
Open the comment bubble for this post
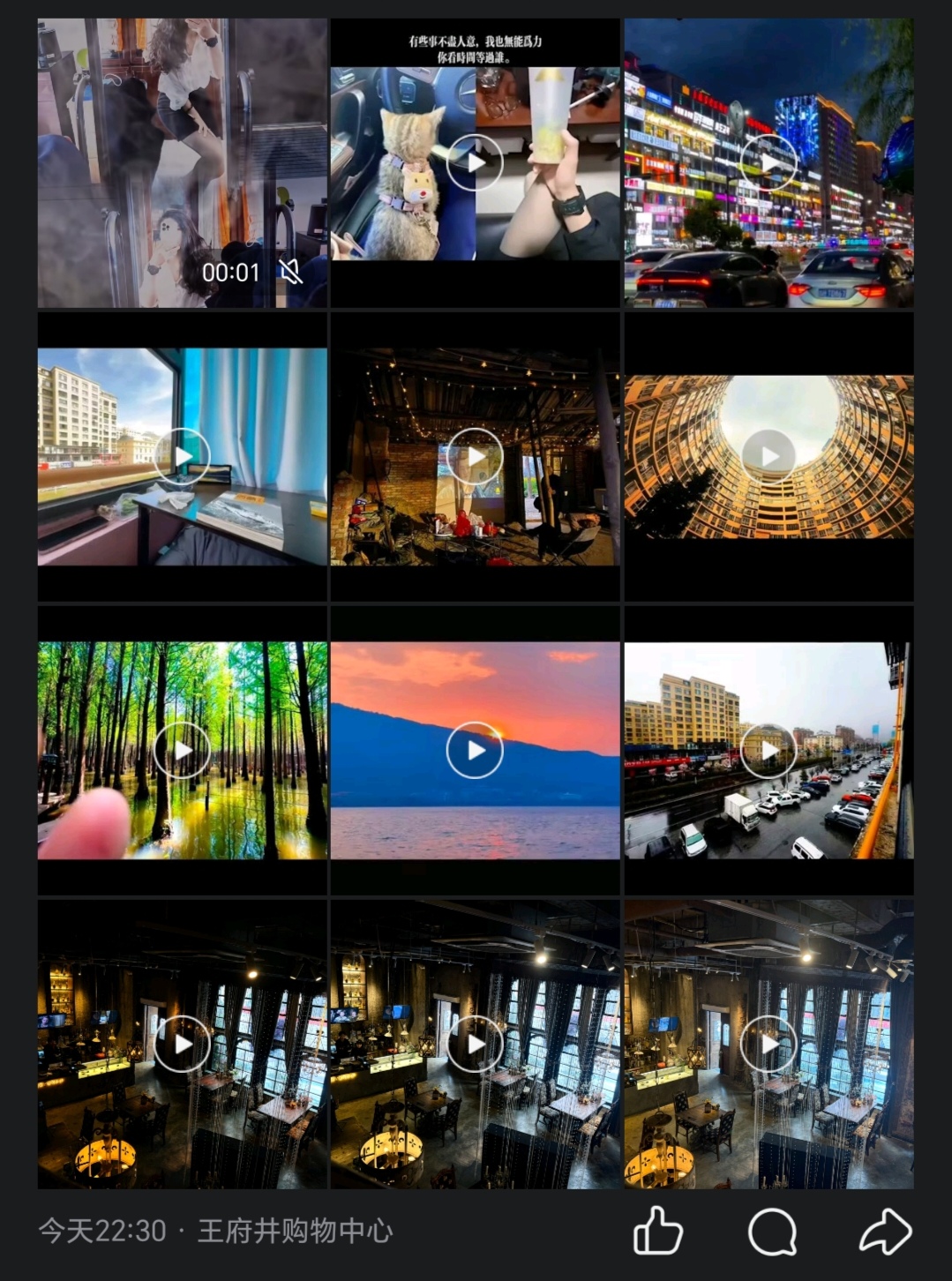point(772,1231)
